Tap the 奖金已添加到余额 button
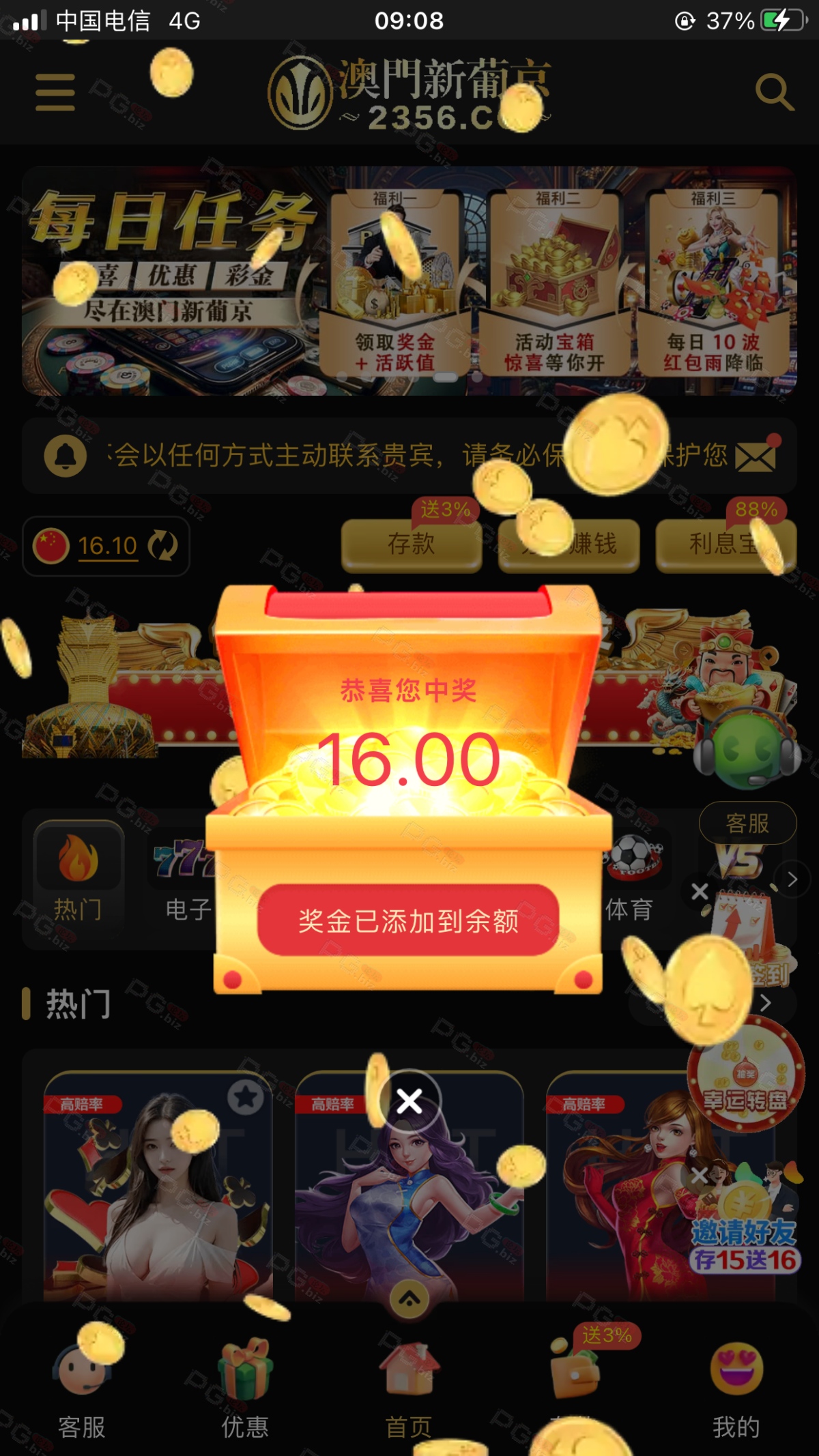Screen dimensions: 819x1456 tap(408, 920)
